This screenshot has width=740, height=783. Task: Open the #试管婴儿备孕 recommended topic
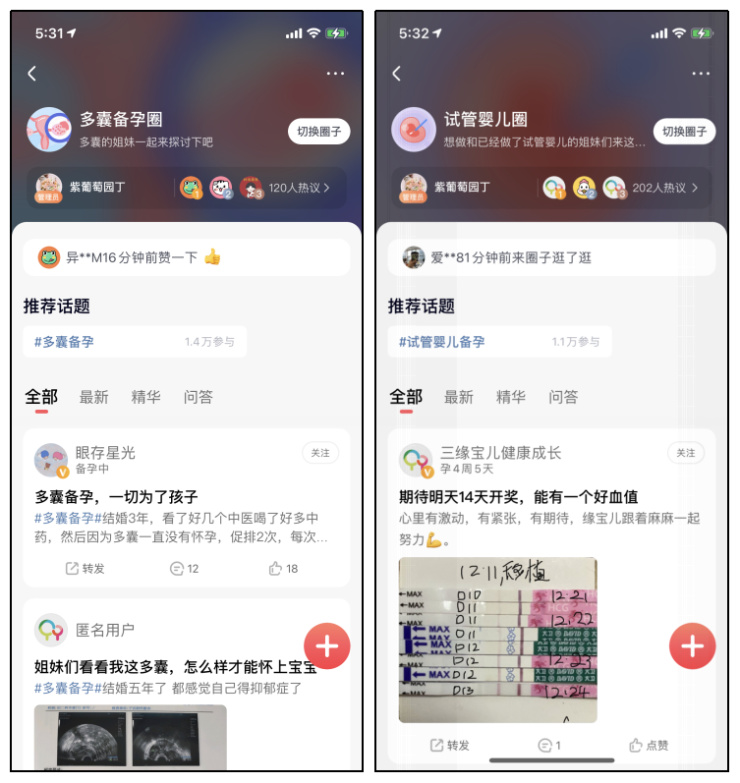(442, 342)
